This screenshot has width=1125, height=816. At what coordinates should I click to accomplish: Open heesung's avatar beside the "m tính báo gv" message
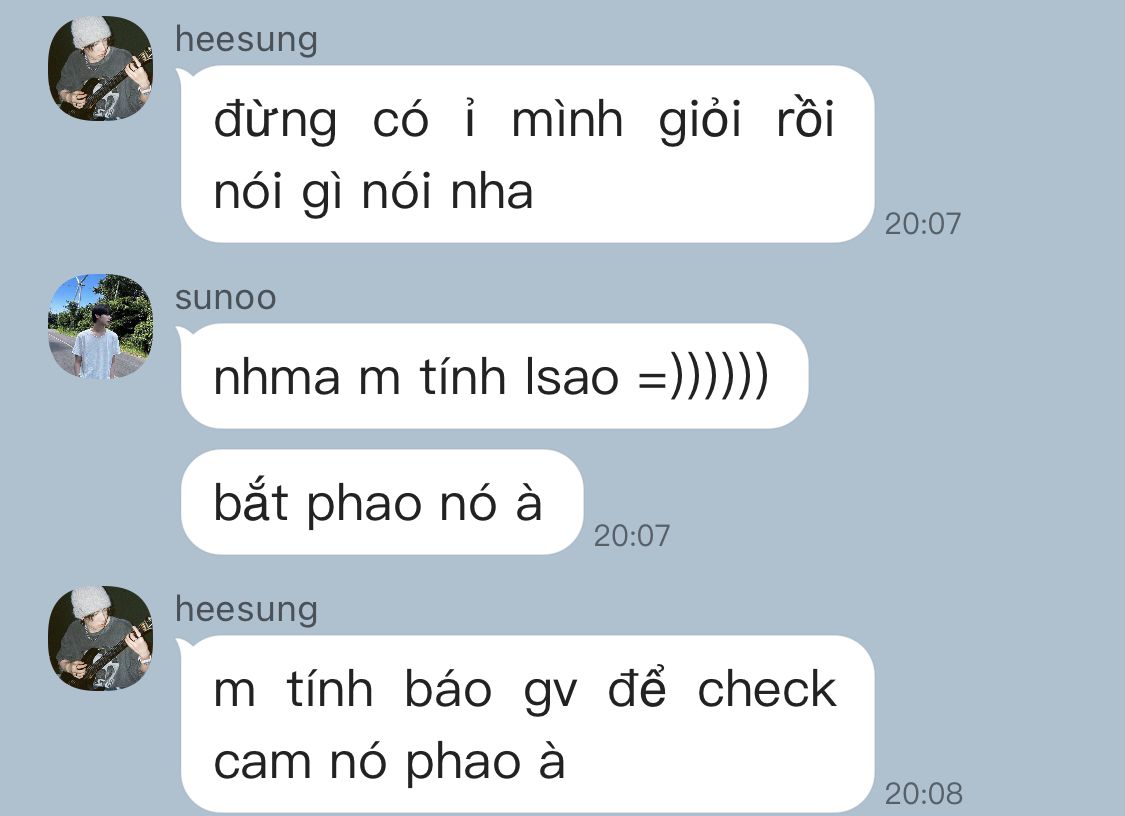(x=101, y=638)
